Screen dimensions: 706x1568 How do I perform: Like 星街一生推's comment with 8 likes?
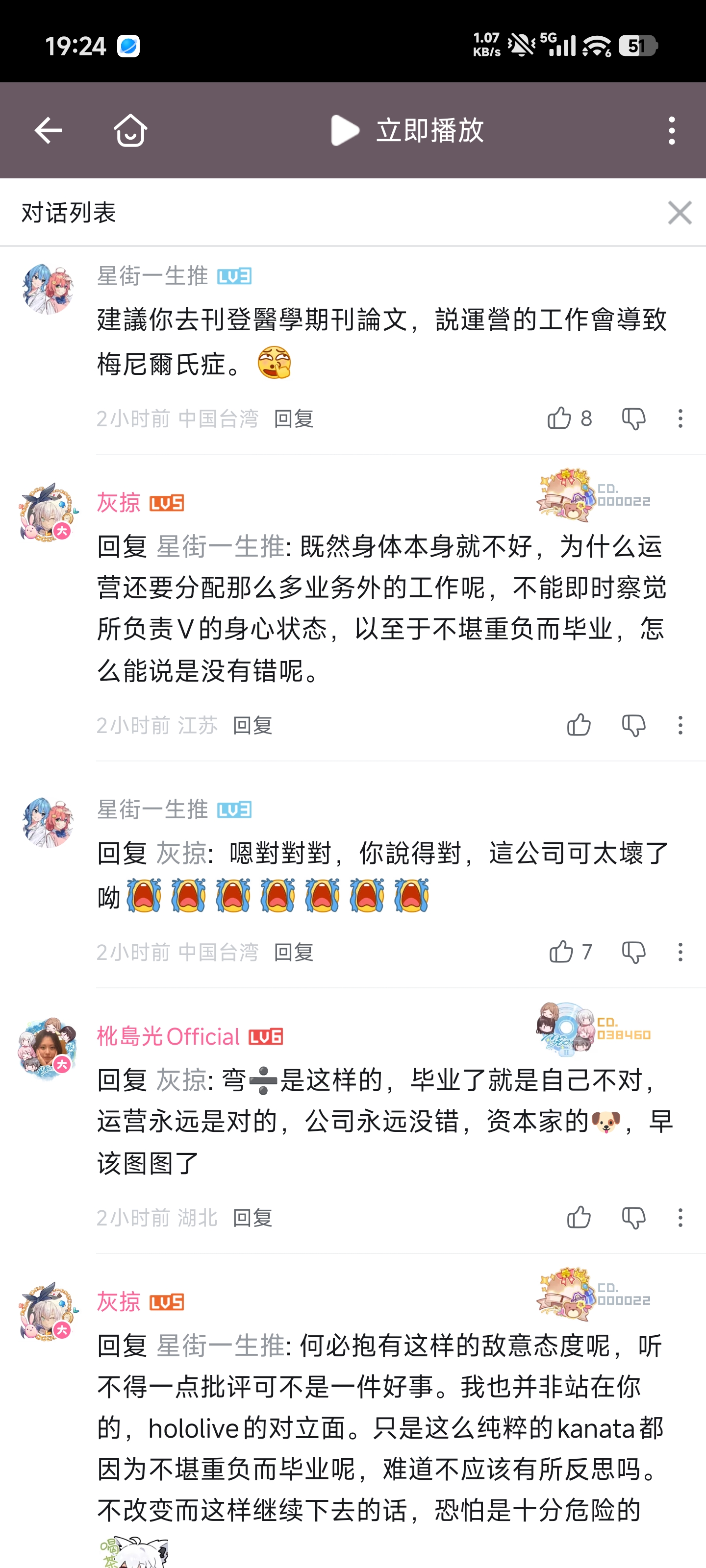(559, 419)
